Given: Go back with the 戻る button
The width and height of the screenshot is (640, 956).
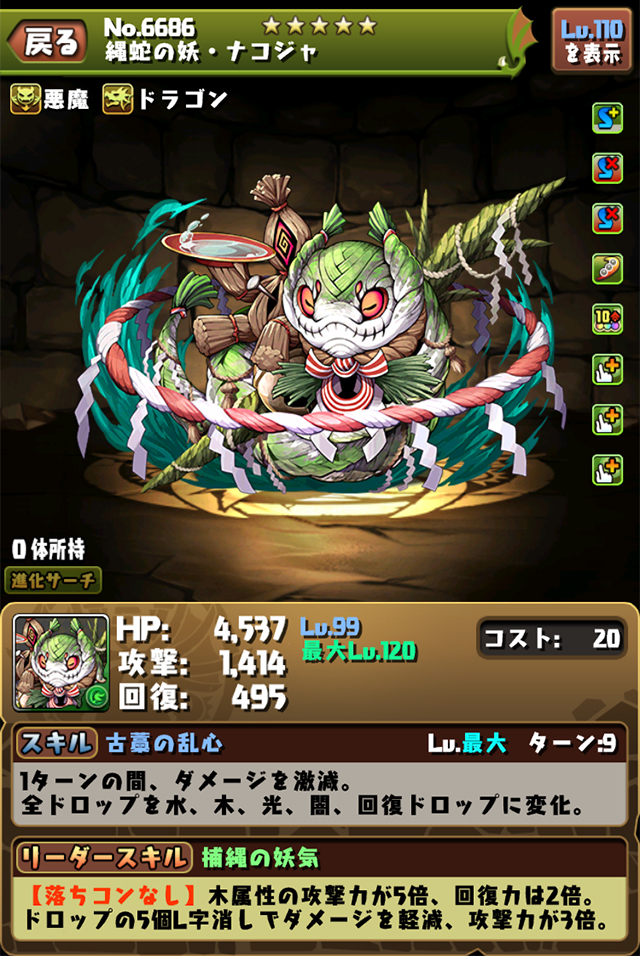Looking at the screenshot, I should (47, 42).
